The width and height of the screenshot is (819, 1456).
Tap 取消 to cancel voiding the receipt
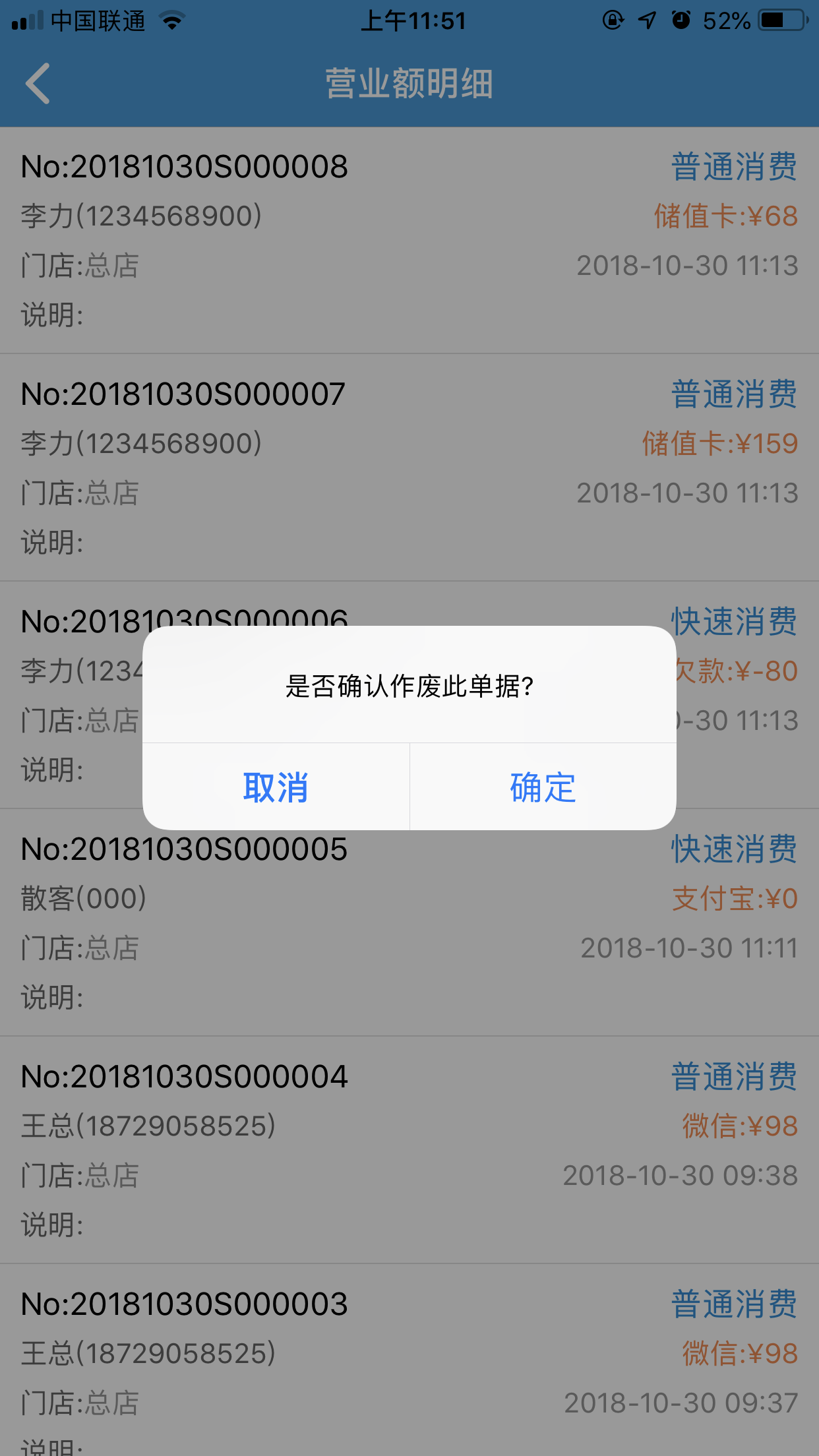click(276, 787)
